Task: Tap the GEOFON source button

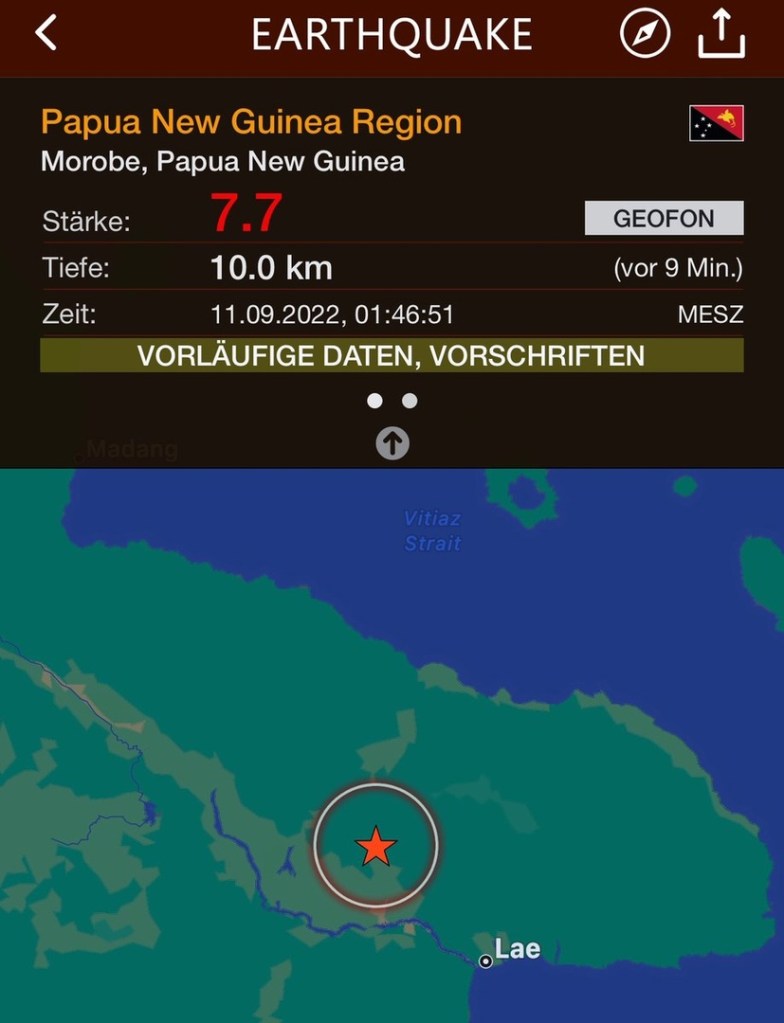Action: click(664, 218)
